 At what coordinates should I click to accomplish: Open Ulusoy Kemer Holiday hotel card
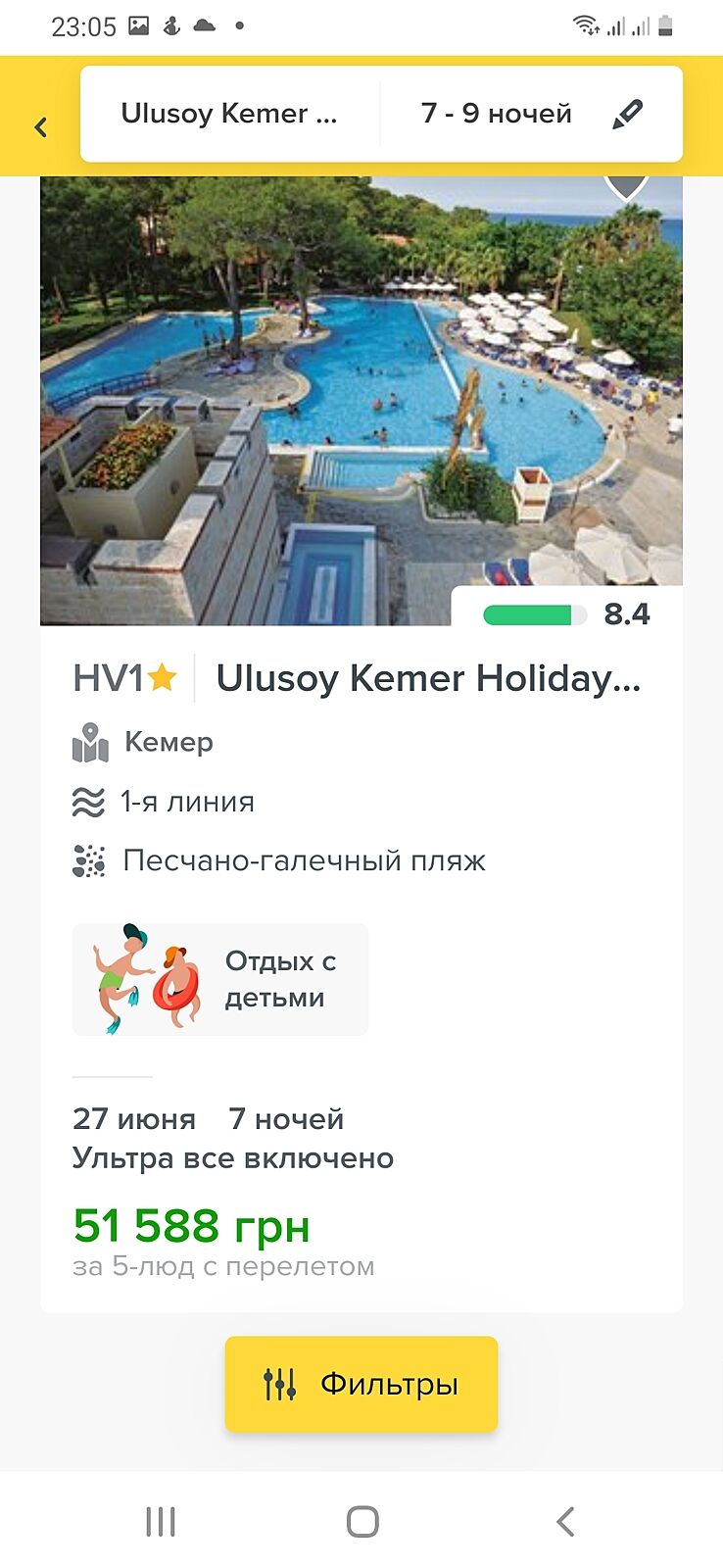427,678
